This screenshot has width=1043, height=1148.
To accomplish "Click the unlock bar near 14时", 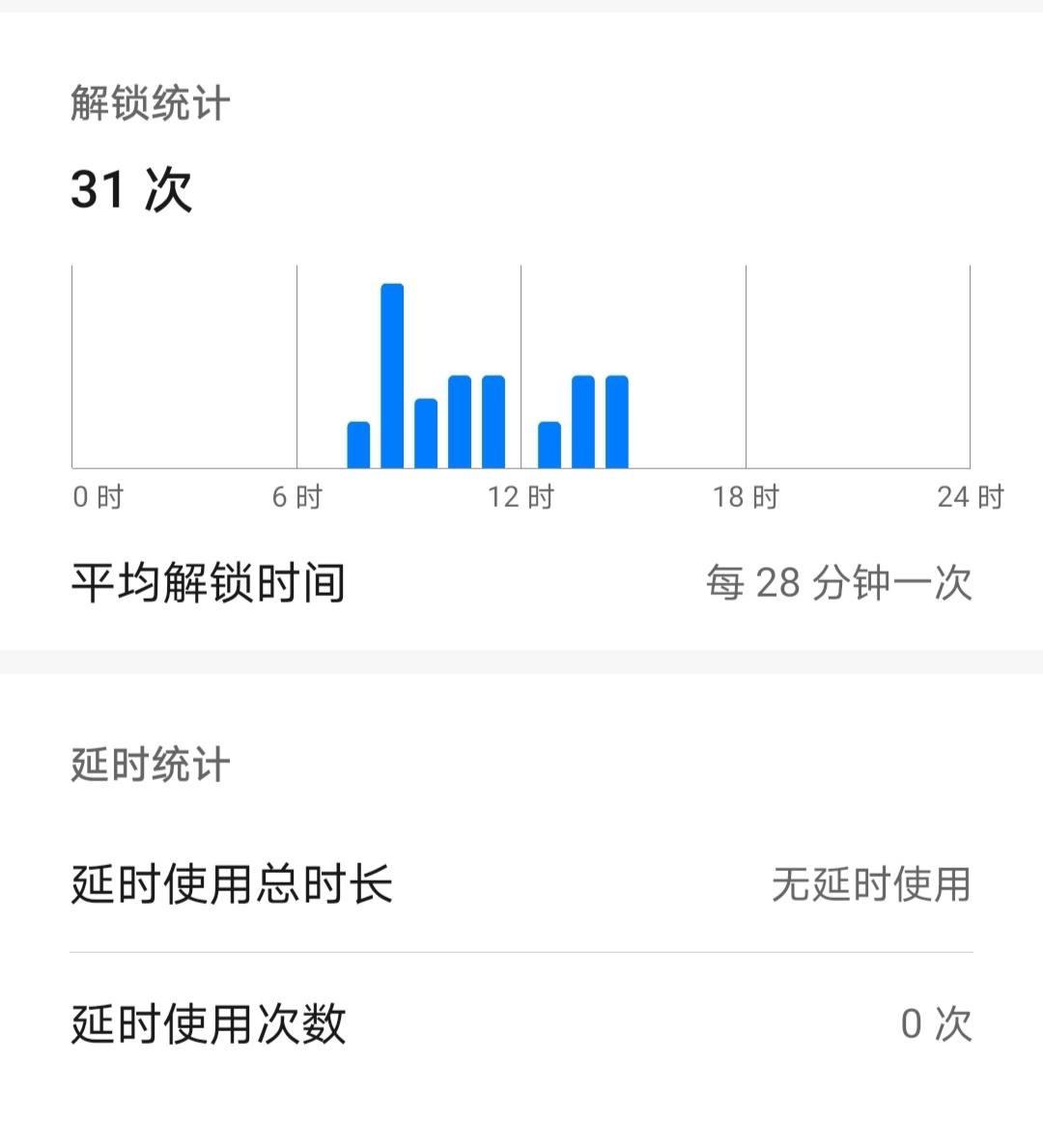I will 584,420.
